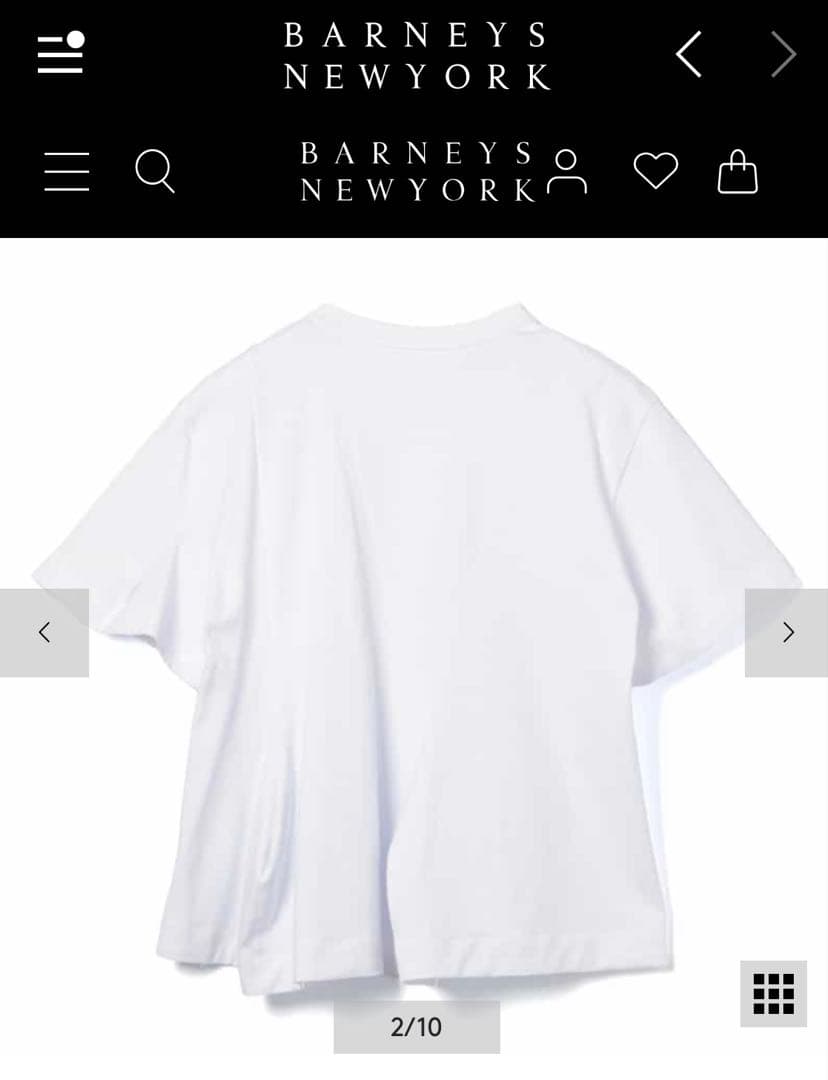This screenshot has height=1080, width=828.
Task: Open the search magnifier
Action: tap(155, 171)
